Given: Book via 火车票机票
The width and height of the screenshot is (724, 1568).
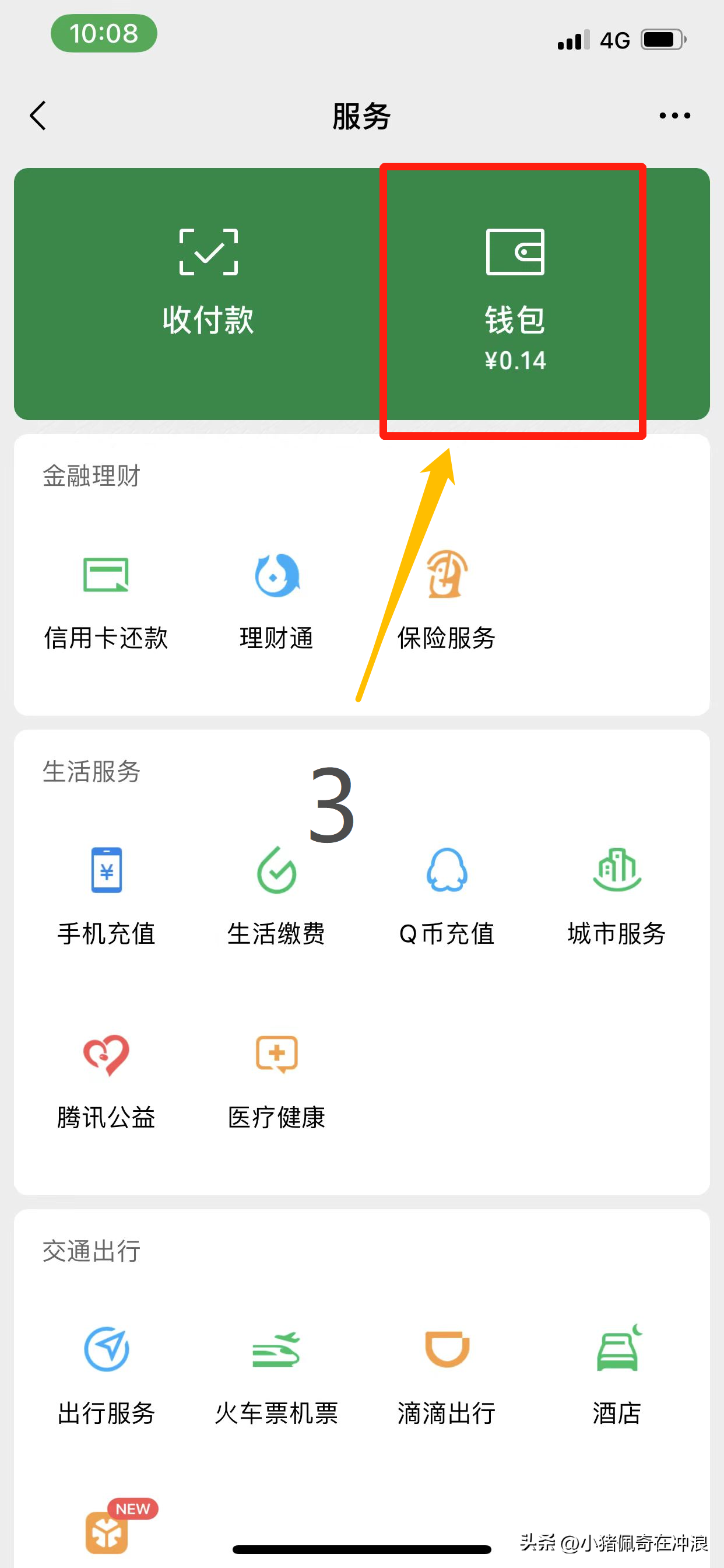Looking at the screenshot, I should coord(277,1375).
